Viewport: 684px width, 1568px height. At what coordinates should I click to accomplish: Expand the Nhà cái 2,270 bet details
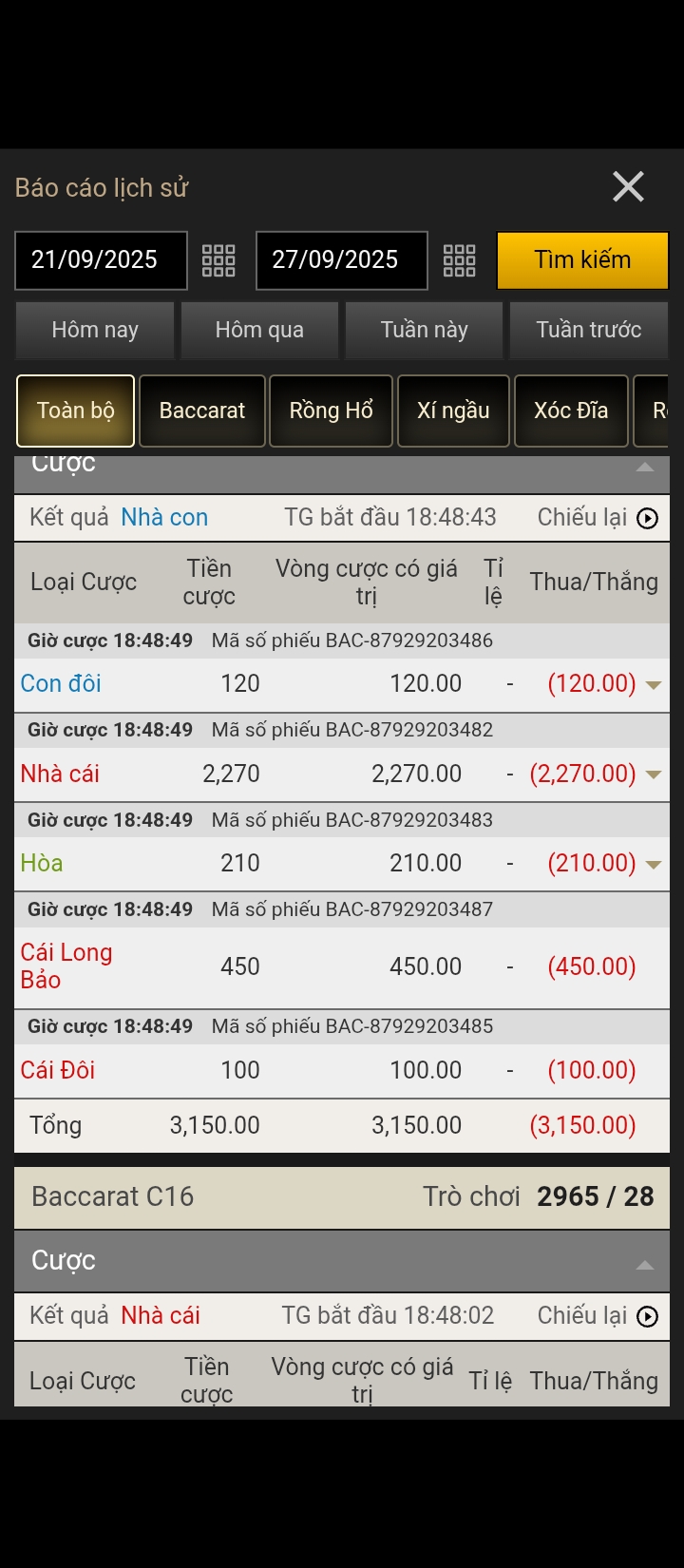pos(654,774)
